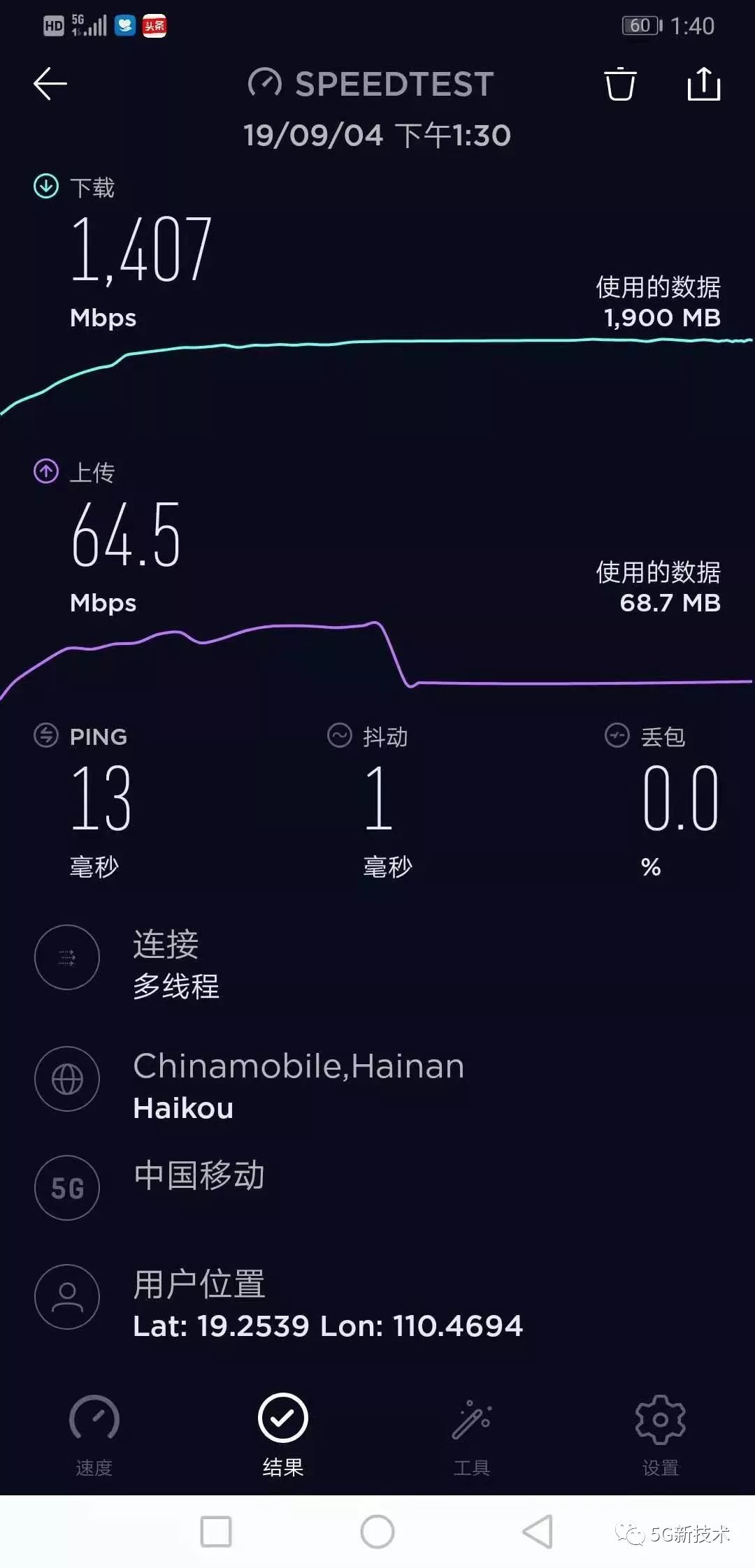Image resolution: width=755 pixels, height=1568 pixels.
Task: Share this speed test result
Action: 703,84
